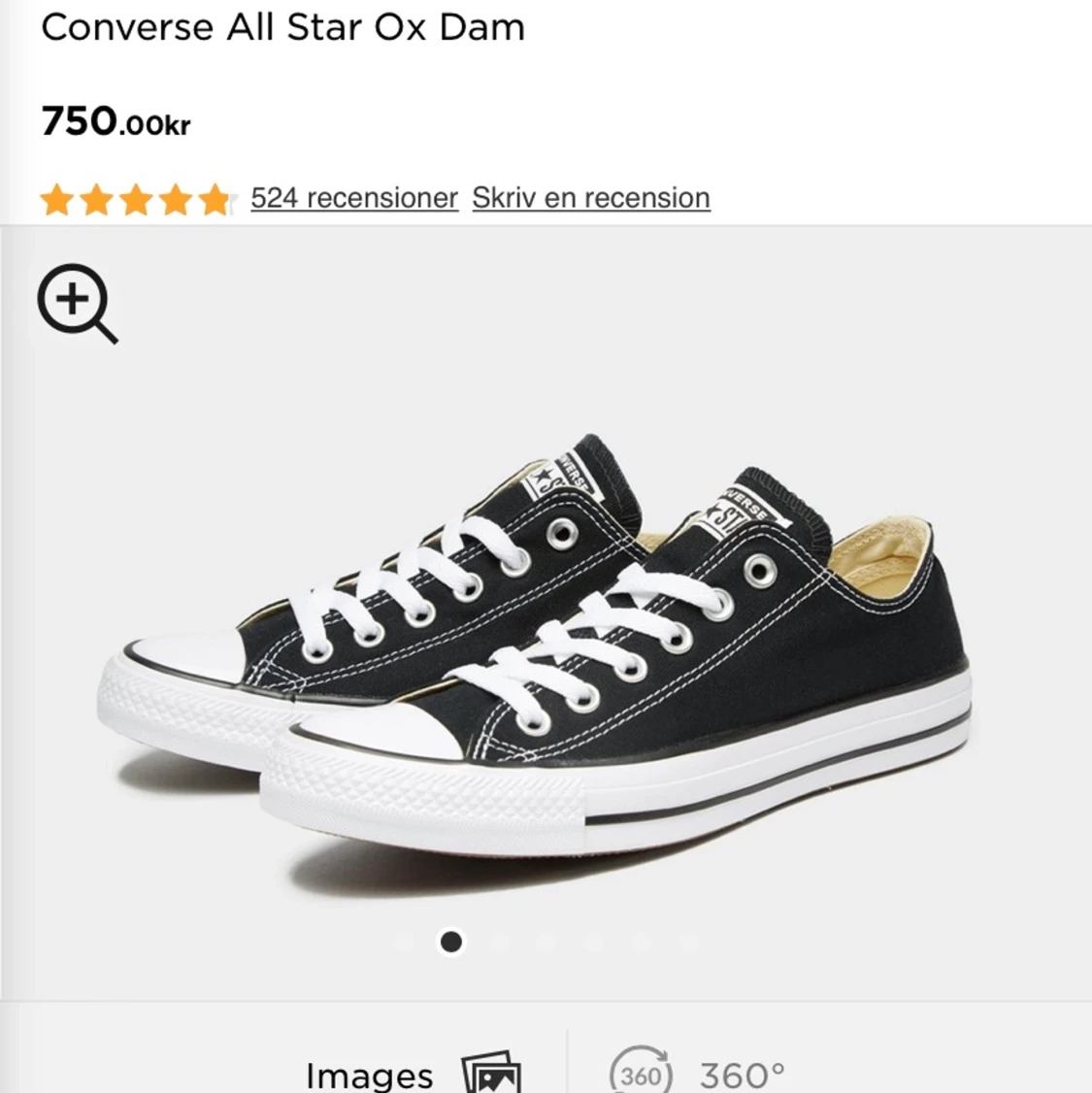Click the first star in the rating

[x=55, y=199]
